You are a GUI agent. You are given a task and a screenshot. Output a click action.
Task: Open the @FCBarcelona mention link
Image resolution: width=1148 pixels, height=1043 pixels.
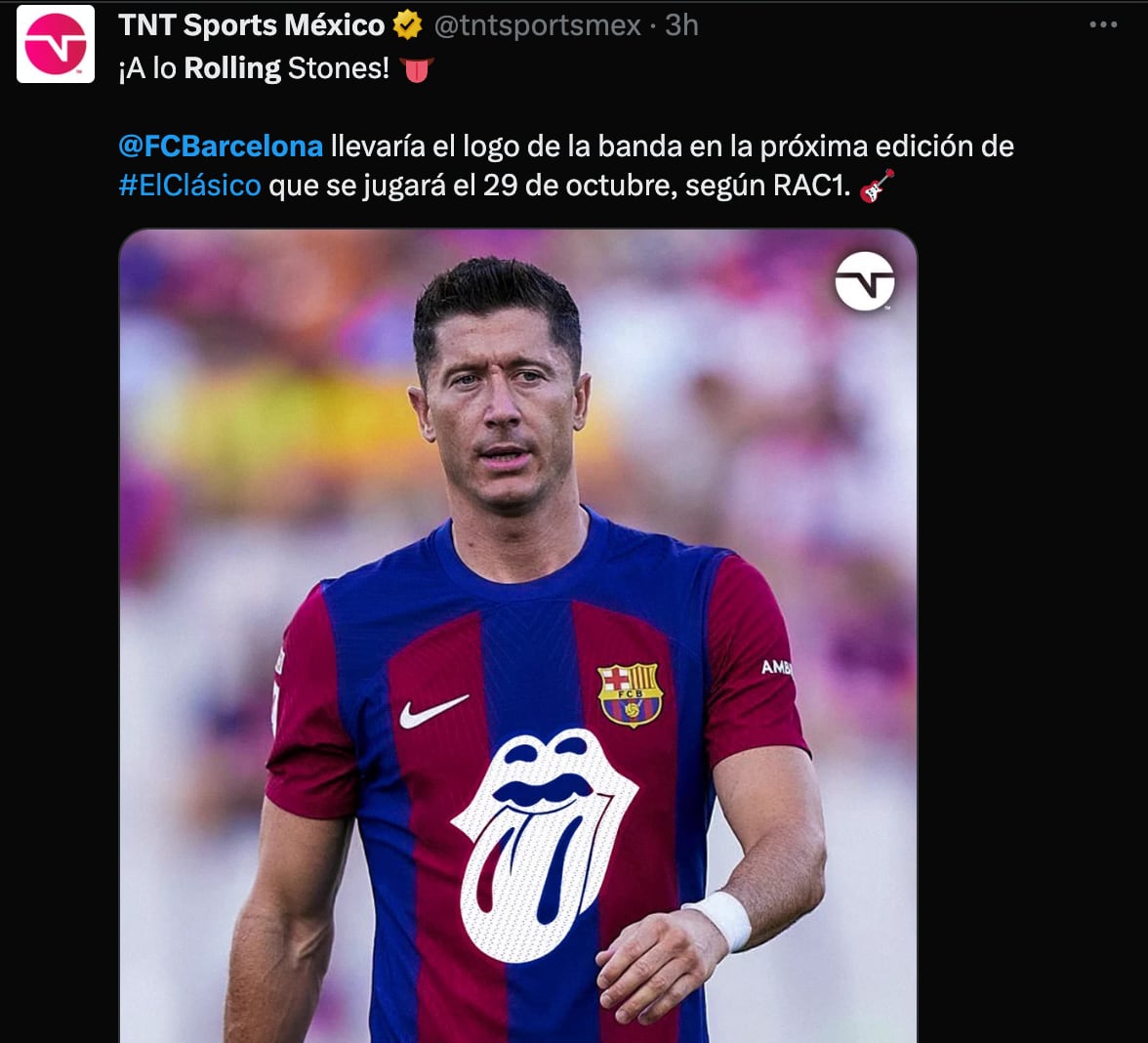pyautogui.click(x=221, y=146)
